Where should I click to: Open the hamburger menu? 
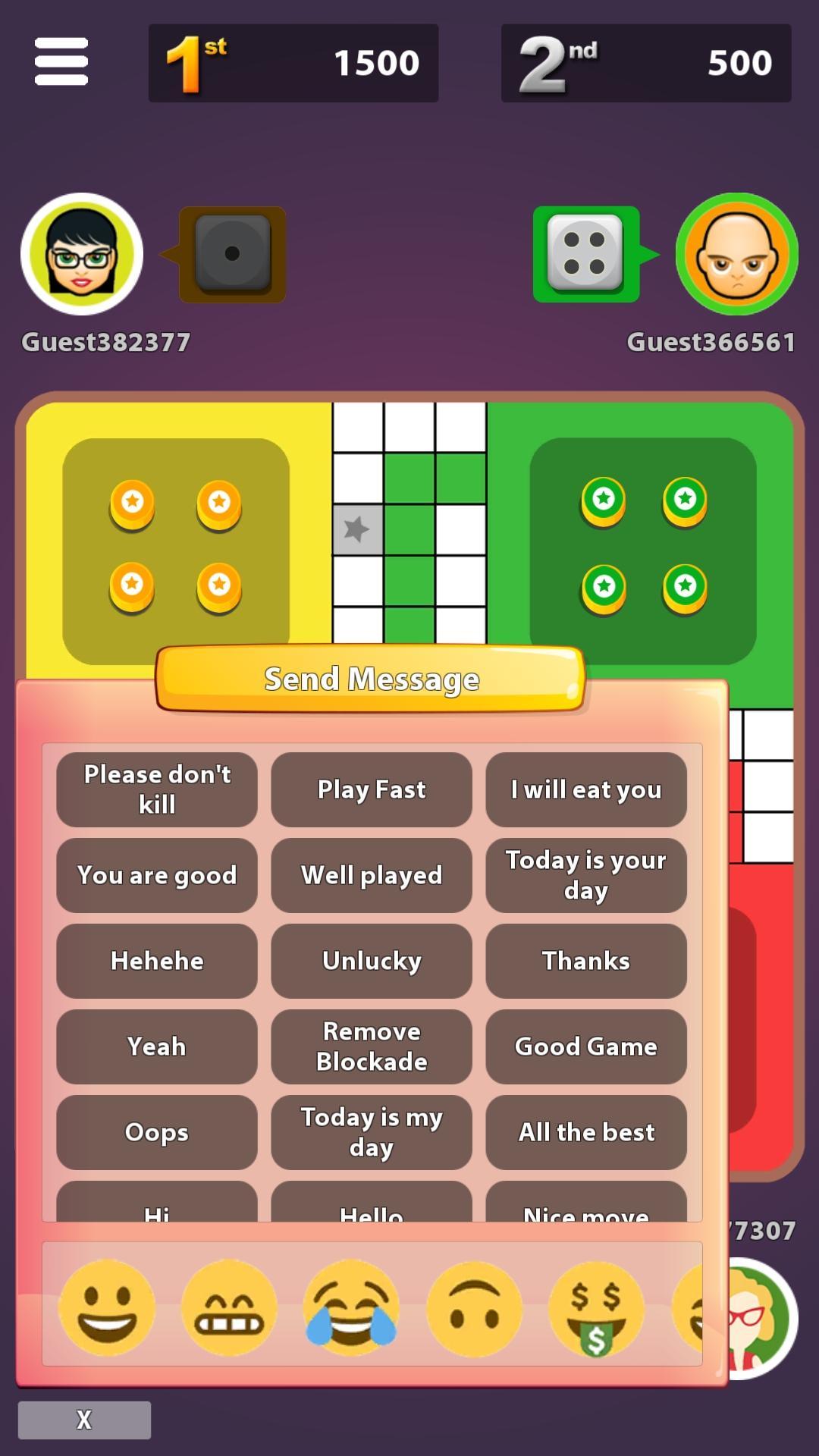click(61, 62)
